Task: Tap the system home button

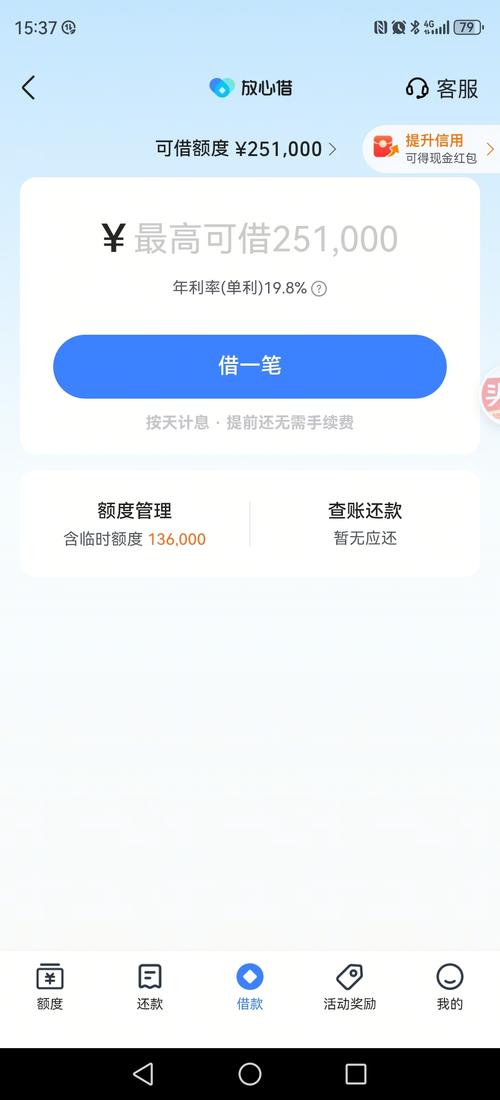Action: point(250,1073)
